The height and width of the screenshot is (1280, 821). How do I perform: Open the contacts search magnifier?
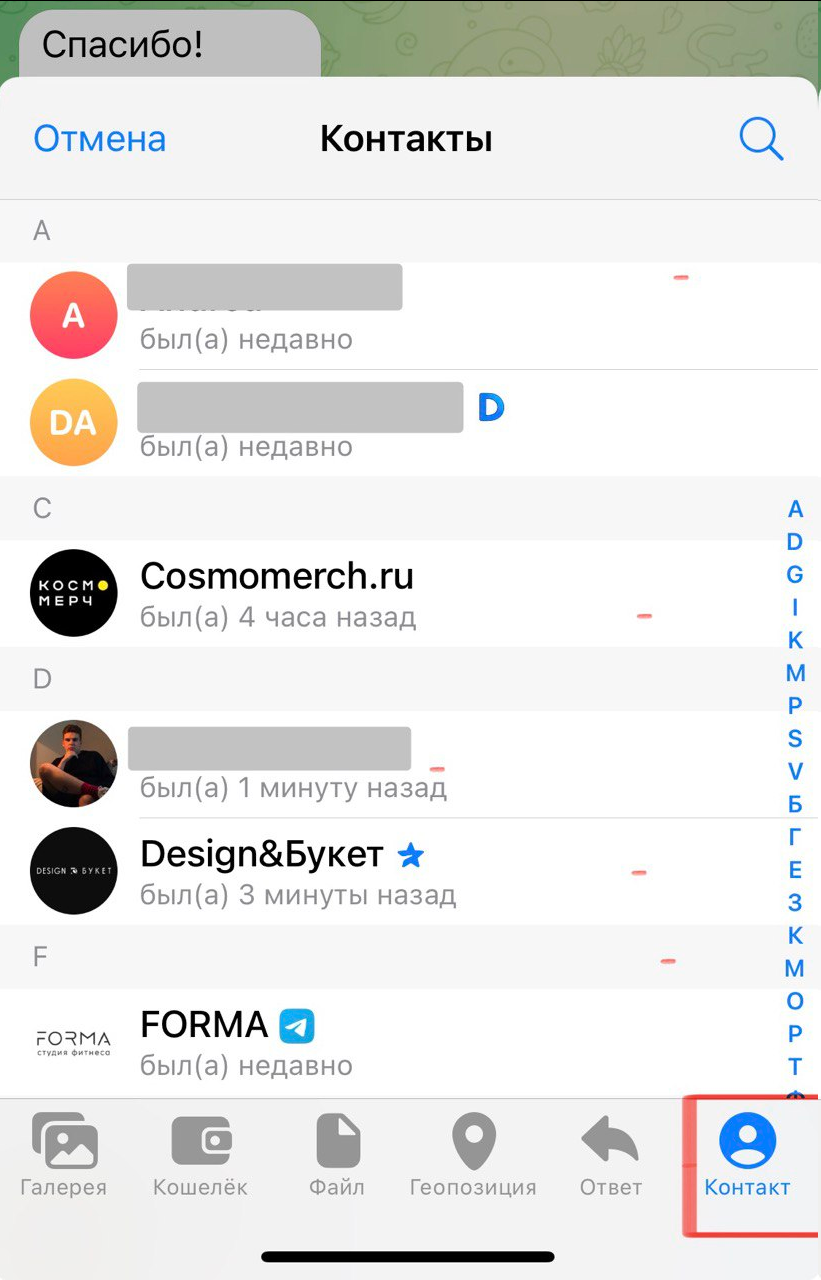tap(760, 139)
